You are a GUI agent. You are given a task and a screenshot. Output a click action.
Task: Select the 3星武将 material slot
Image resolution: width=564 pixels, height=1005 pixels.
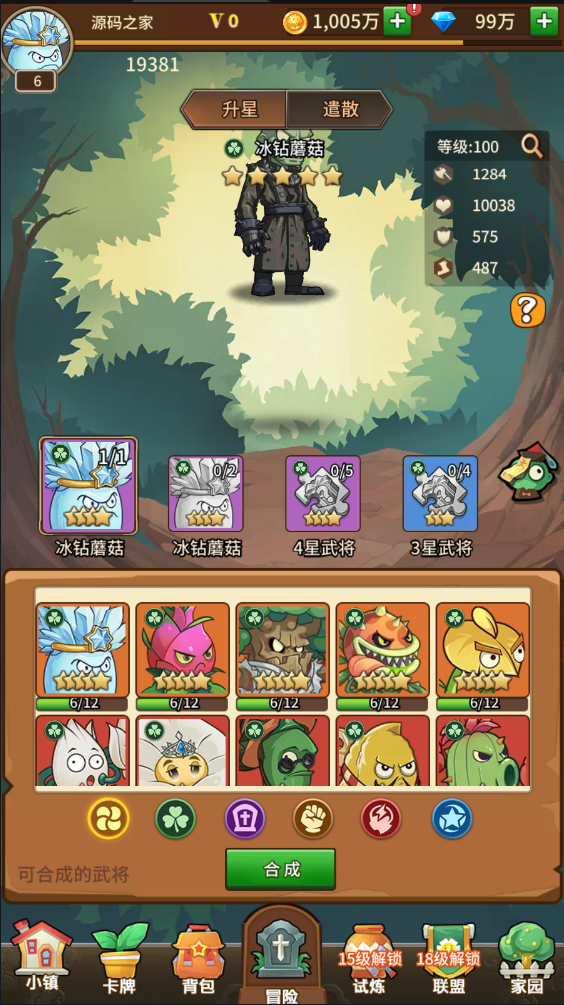point(440,494)
